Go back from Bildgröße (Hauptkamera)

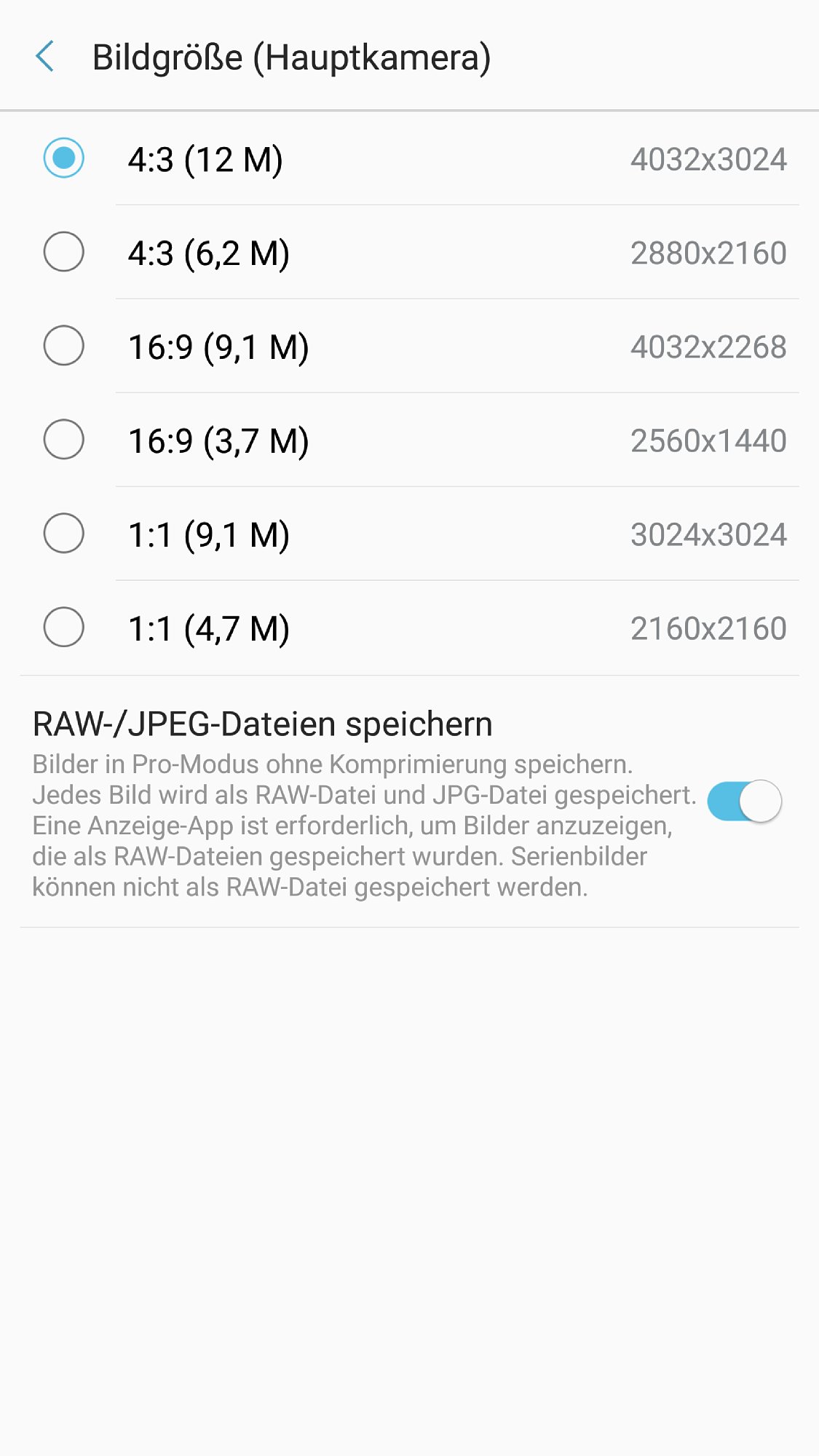pos(45,57)
